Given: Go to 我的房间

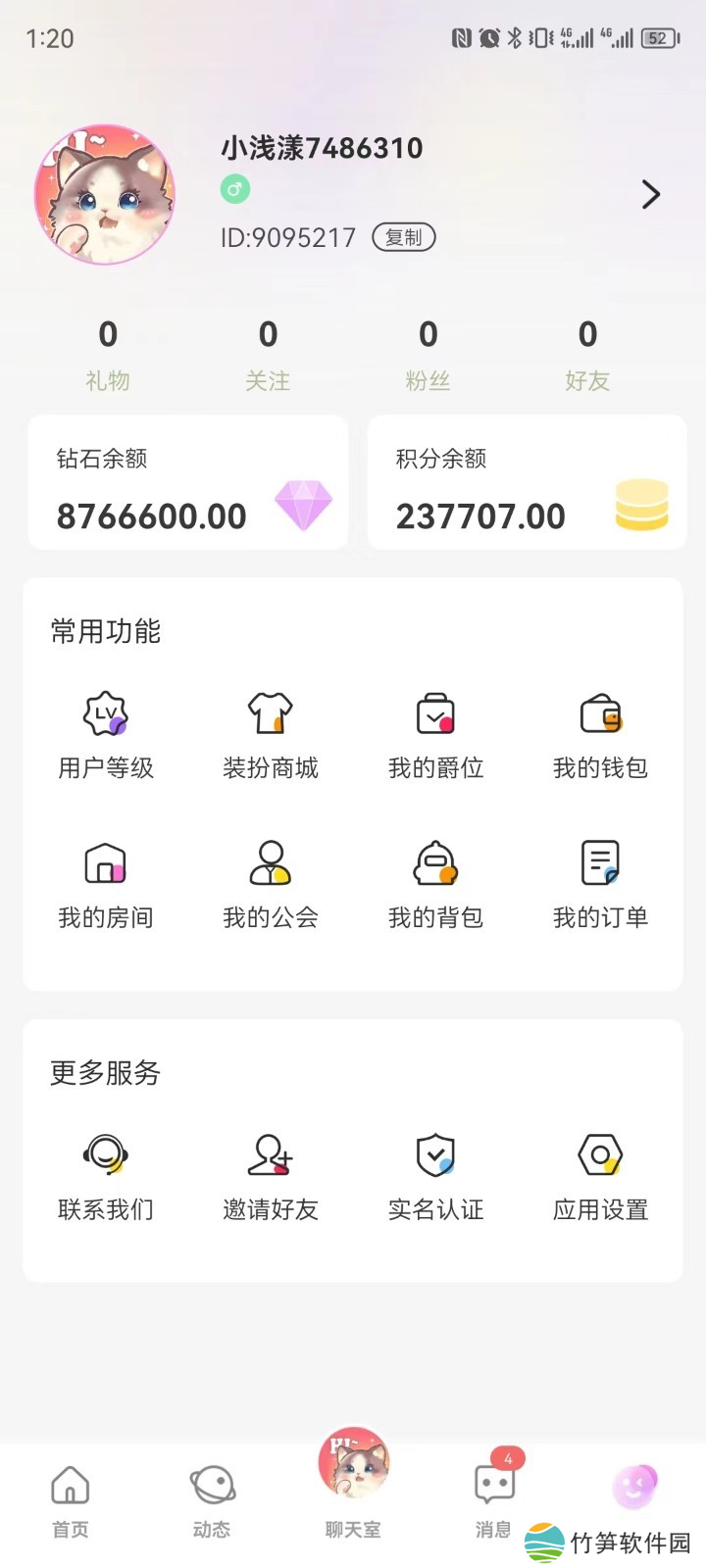Looking at the screenshot, I should click(106, 884).
